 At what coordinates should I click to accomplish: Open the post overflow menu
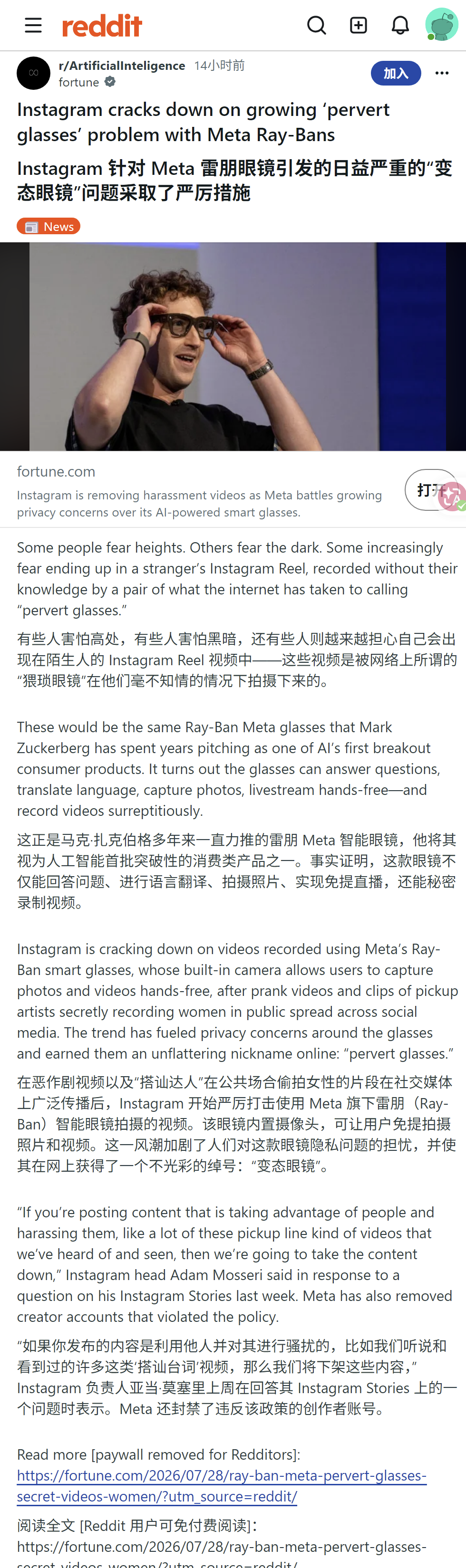point(442,73)
